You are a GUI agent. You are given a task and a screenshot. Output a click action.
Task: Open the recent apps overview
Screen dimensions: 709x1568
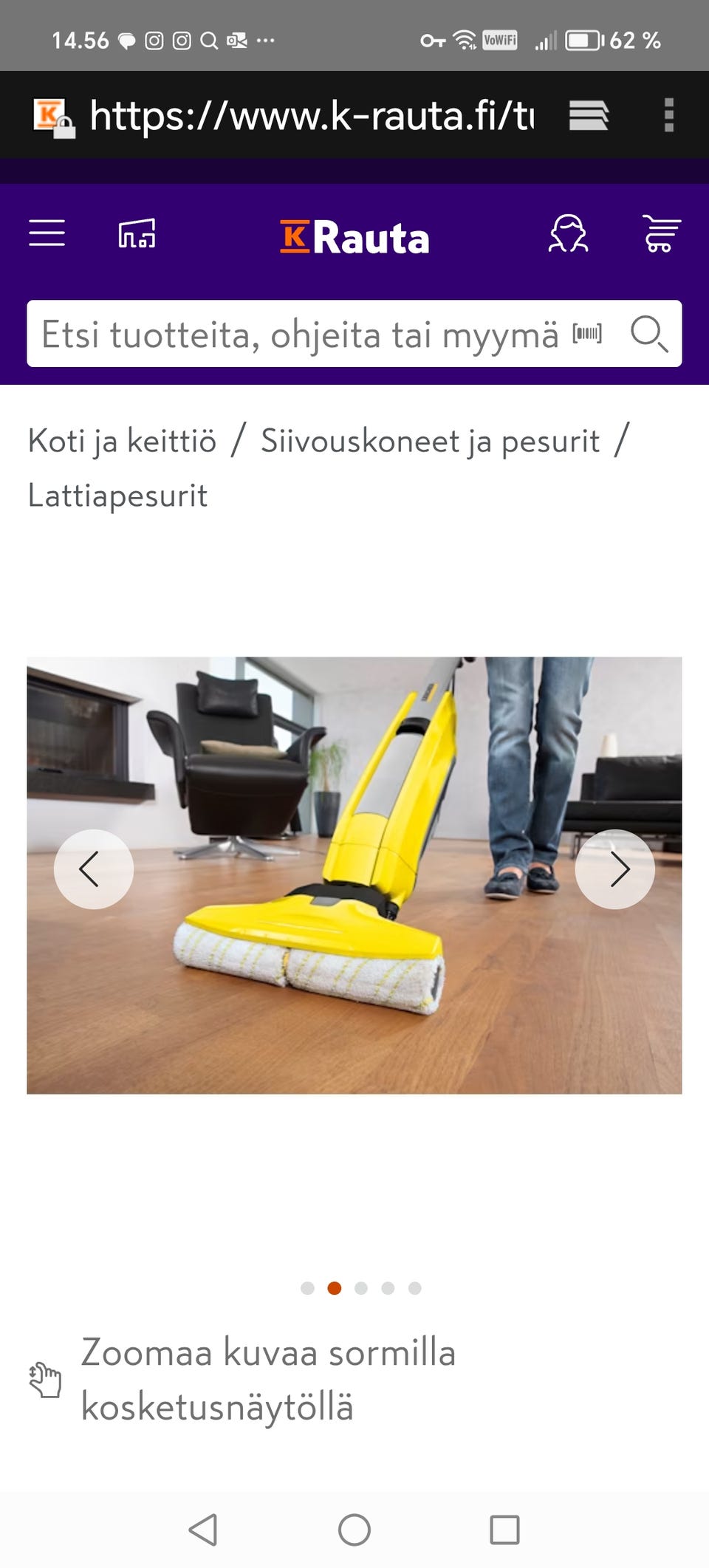coord(504,1530)
